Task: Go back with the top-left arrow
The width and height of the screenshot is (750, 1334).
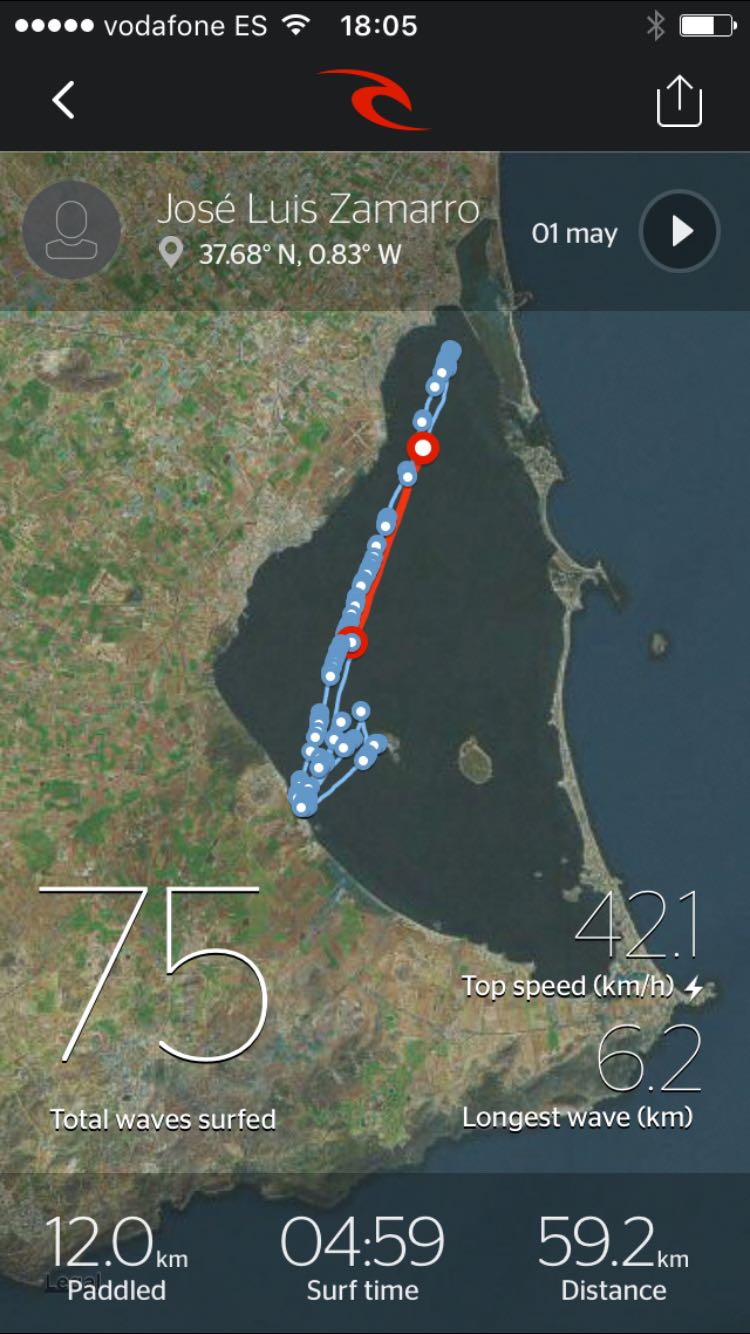Action: 64,101
